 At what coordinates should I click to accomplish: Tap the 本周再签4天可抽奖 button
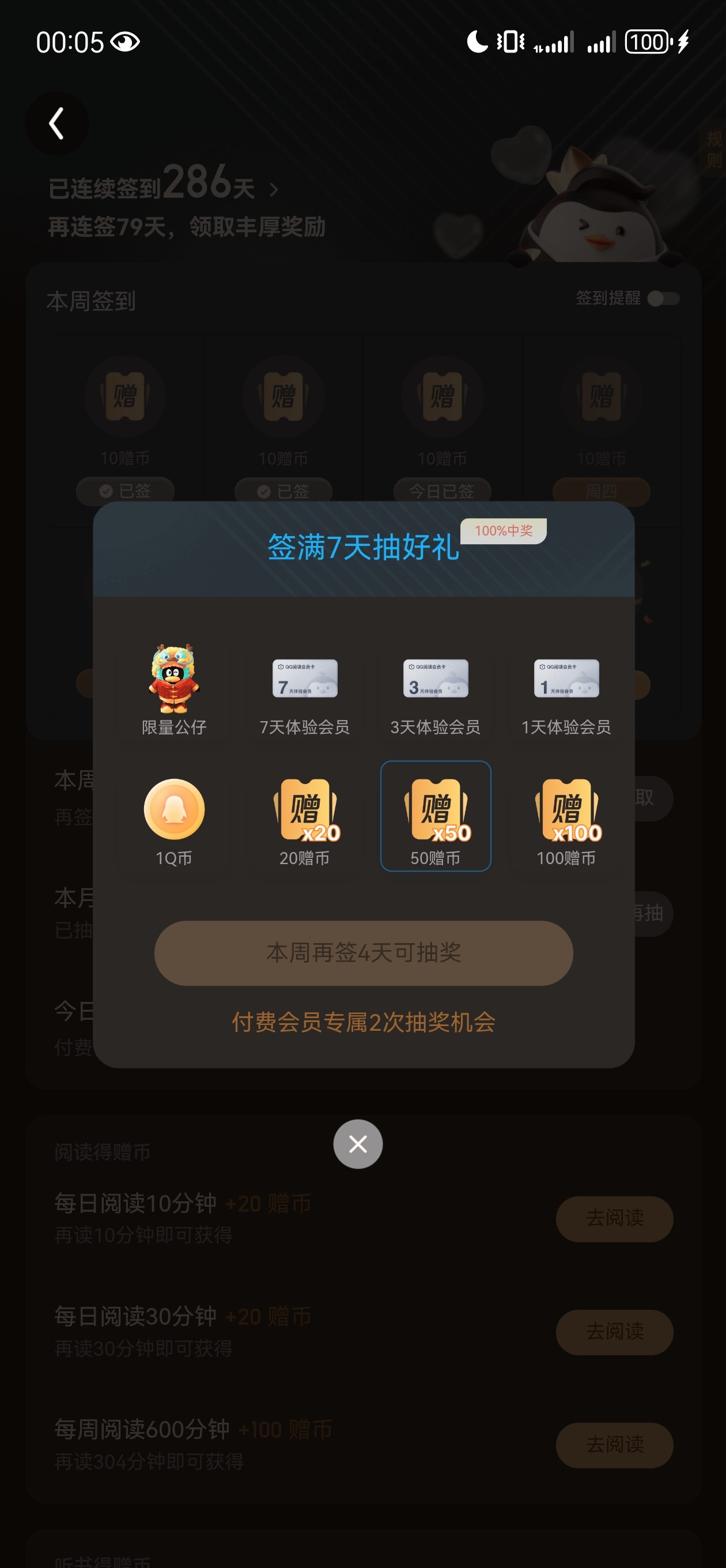click(x=364, y=952)
